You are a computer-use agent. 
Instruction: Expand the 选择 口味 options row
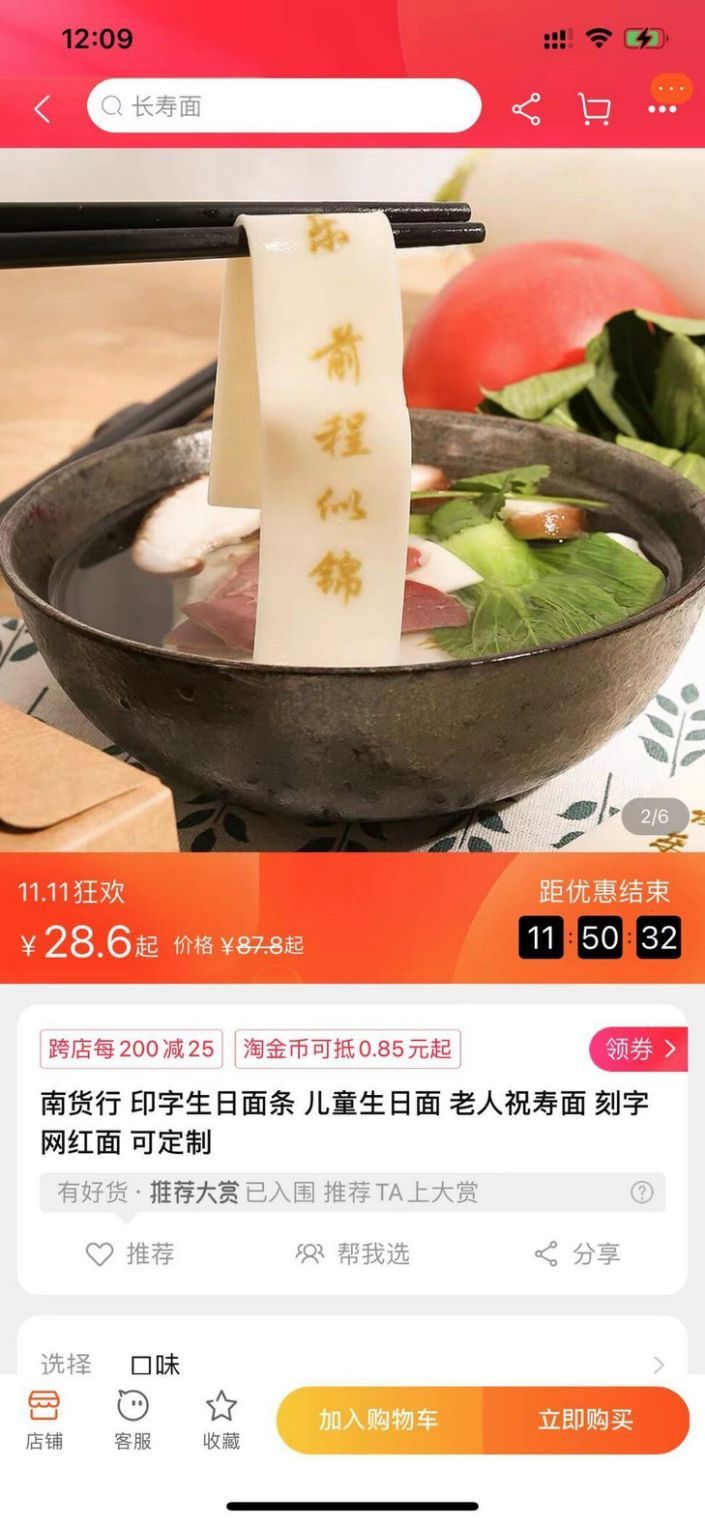352,1364
